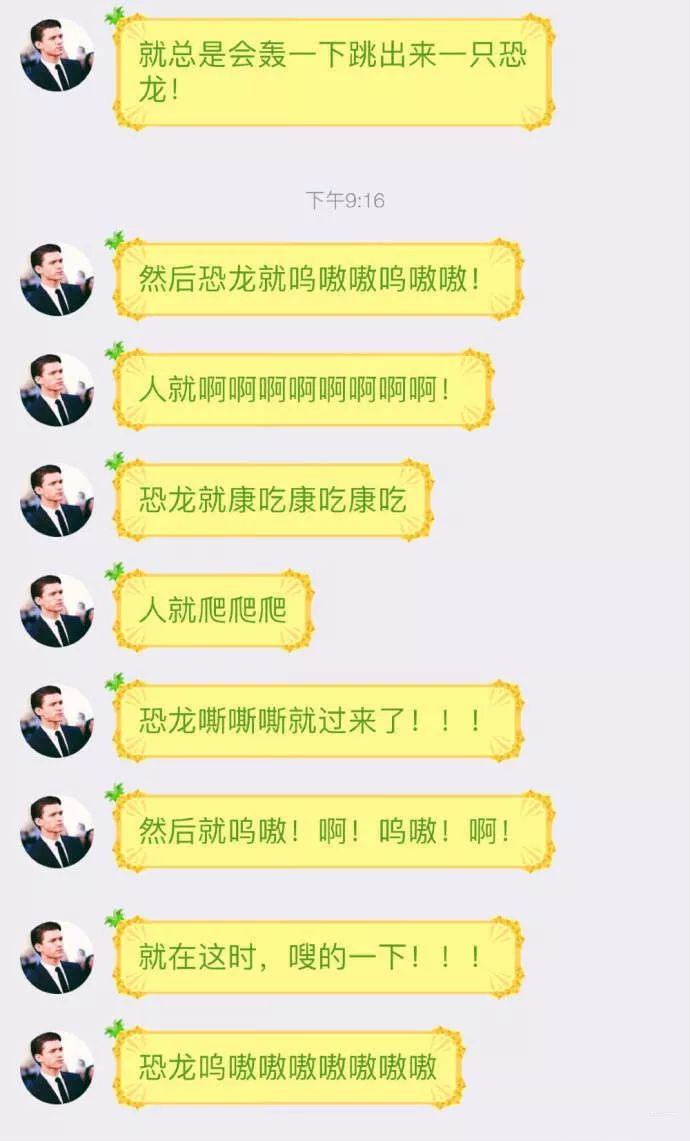The height and width of the screenshot is (1141, 690).
Task: Tap avatar next to '恐龙就康吃康吃康吃'
Action: click(57, 500)
